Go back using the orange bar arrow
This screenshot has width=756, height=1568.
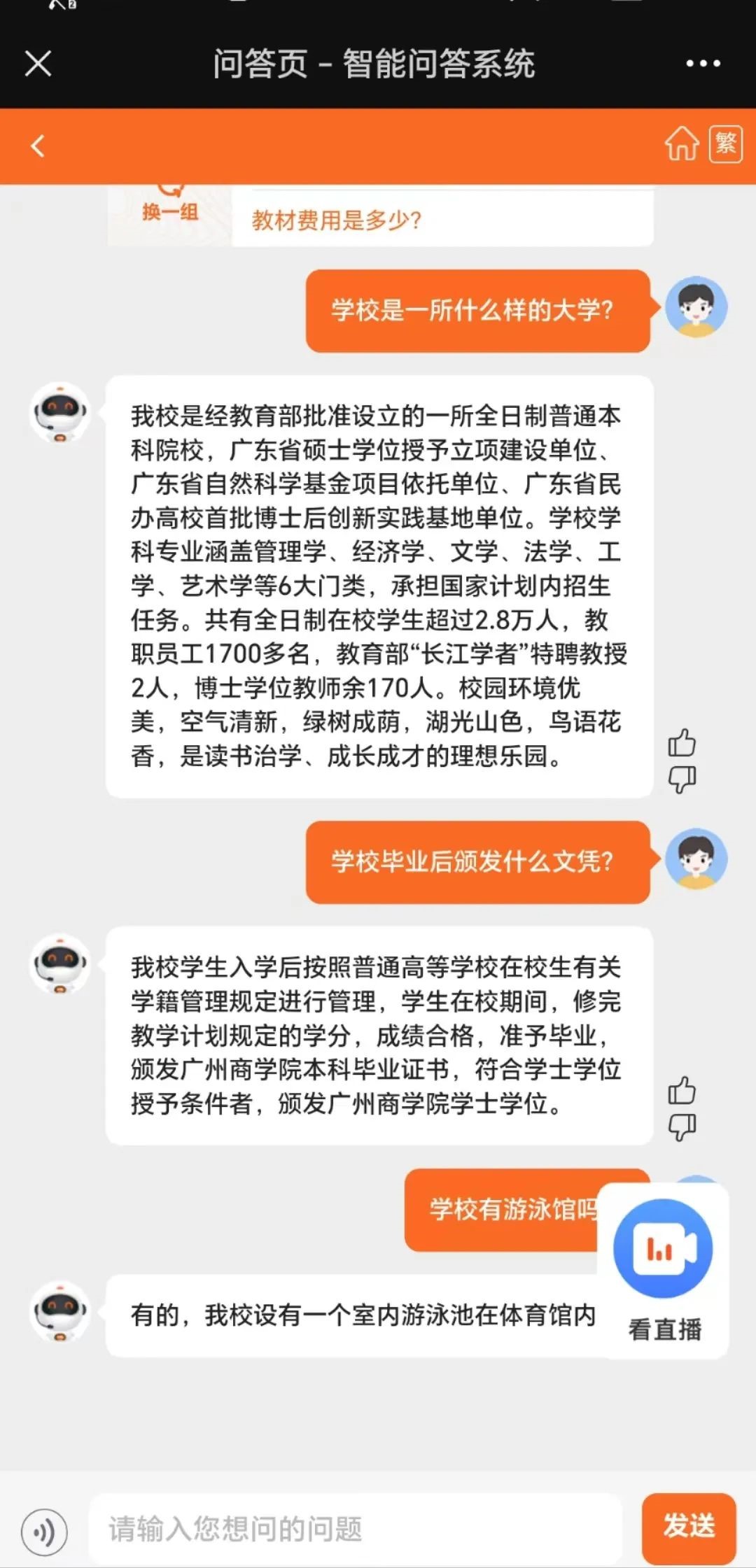[x=38, y=146]
